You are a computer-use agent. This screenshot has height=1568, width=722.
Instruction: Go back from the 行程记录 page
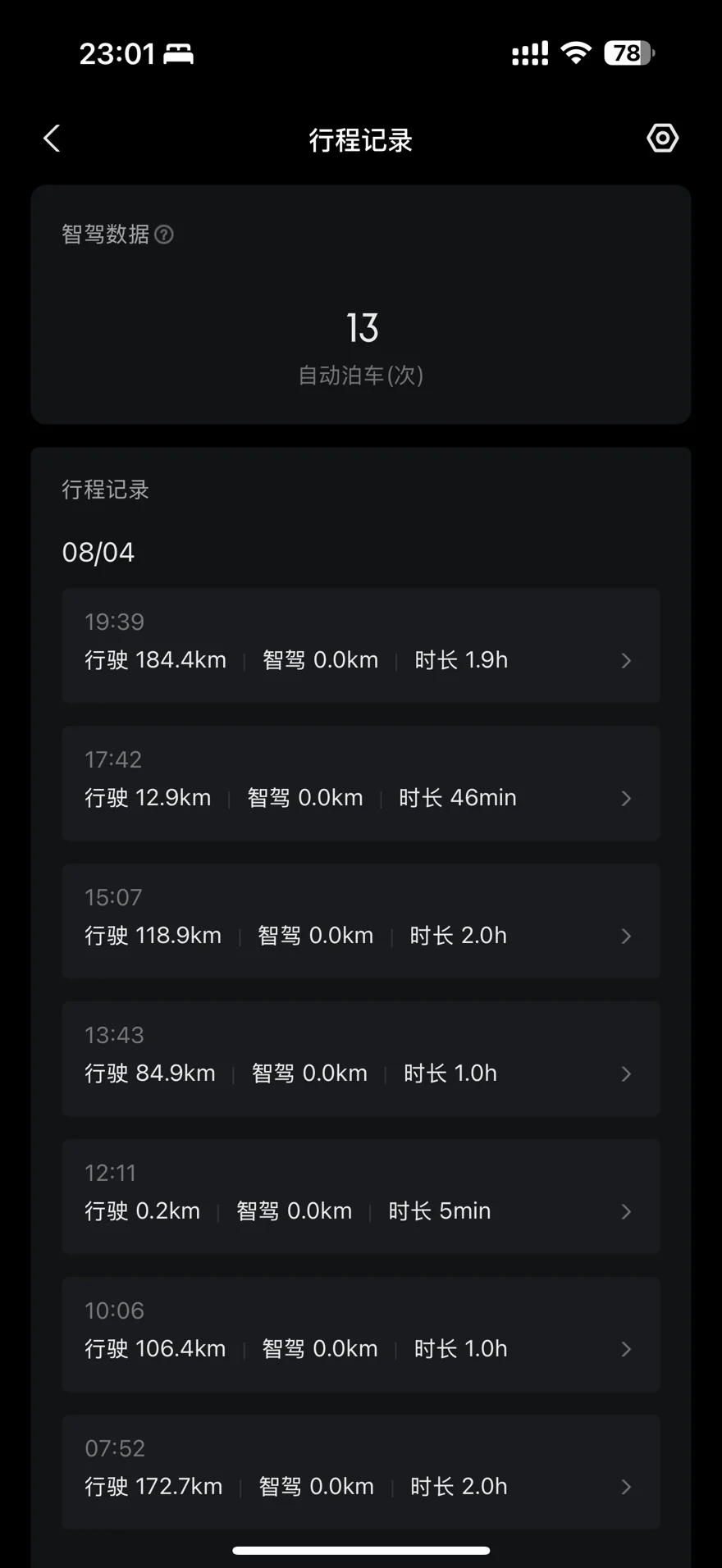(x=52, y=139)
